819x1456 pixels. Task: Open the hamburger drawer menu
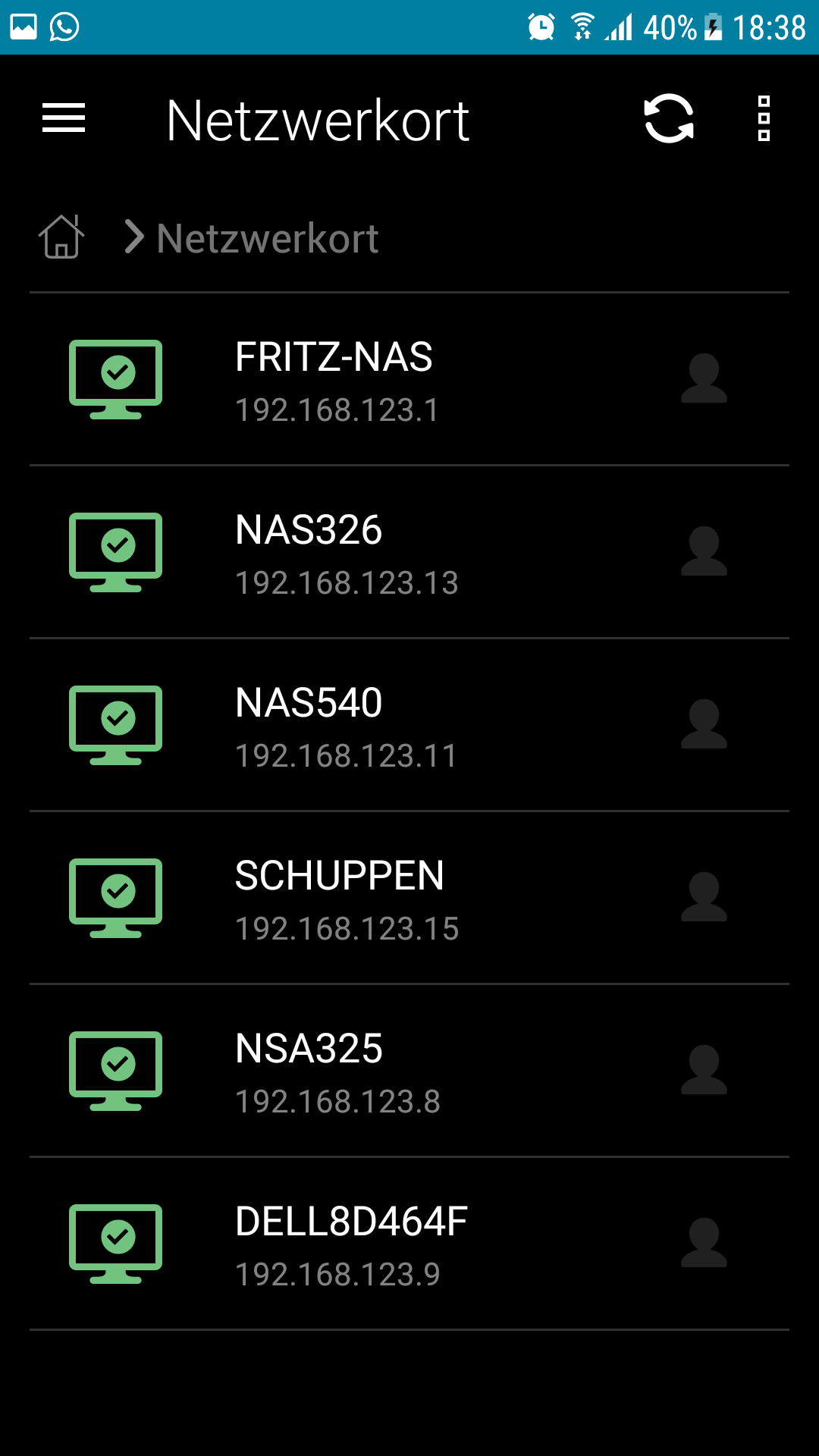coord(64,118)
